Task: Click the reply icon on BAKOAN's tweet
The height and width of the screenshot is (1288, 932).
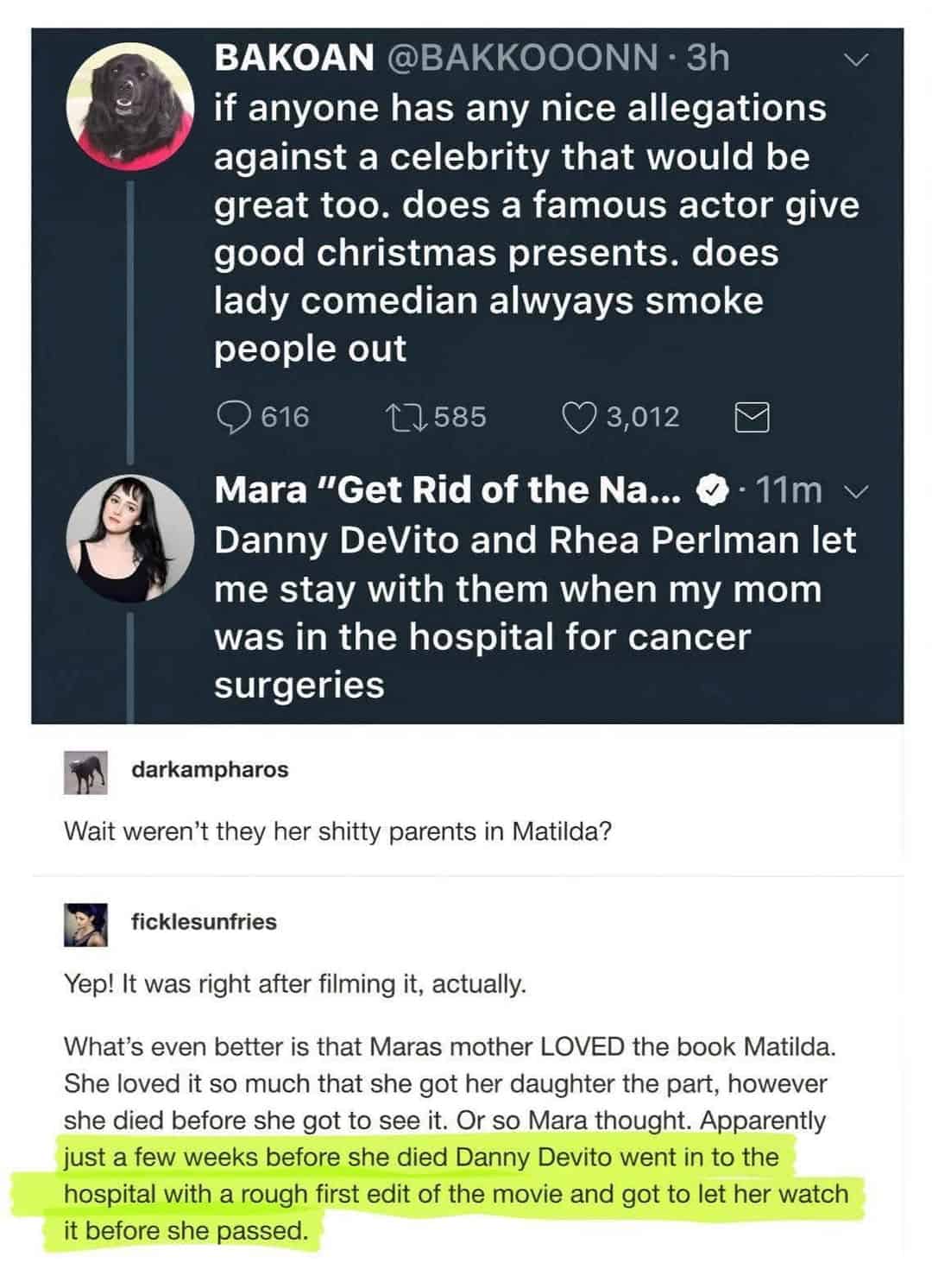Action: pos(233,418)
